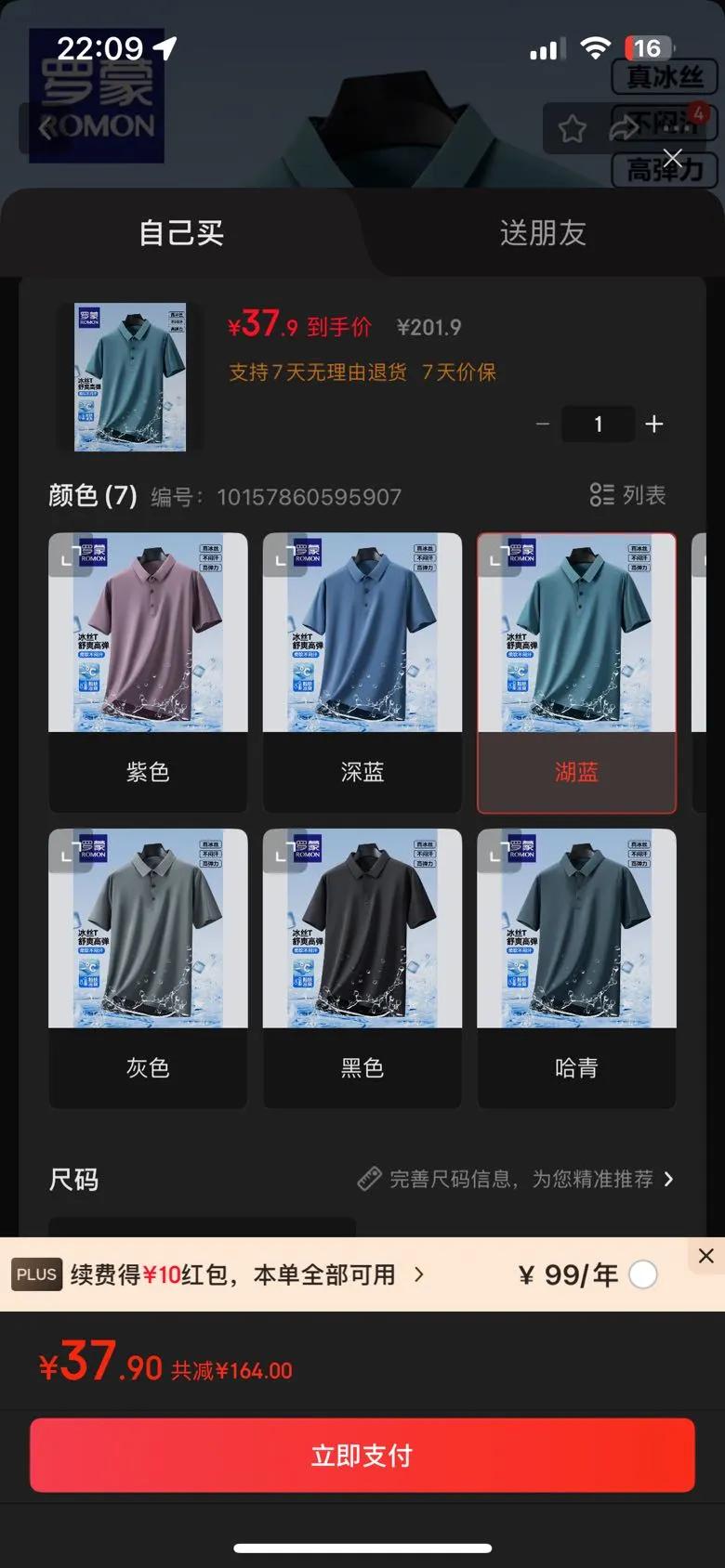Enlarge the selected product preview image
725x1568 pixels.
[x=130, y=377]
